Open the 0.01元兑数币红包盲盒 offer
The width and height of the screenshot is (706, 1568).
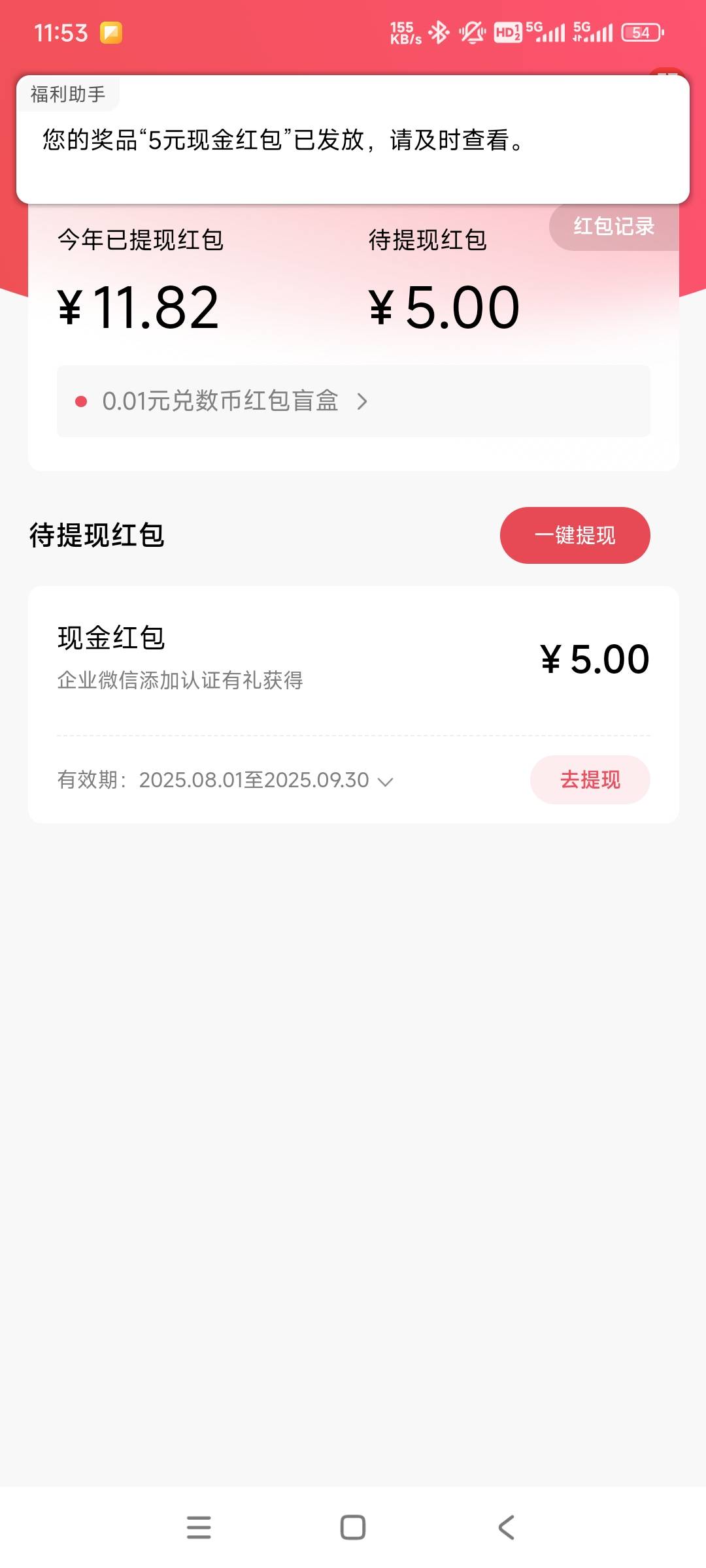353,401
